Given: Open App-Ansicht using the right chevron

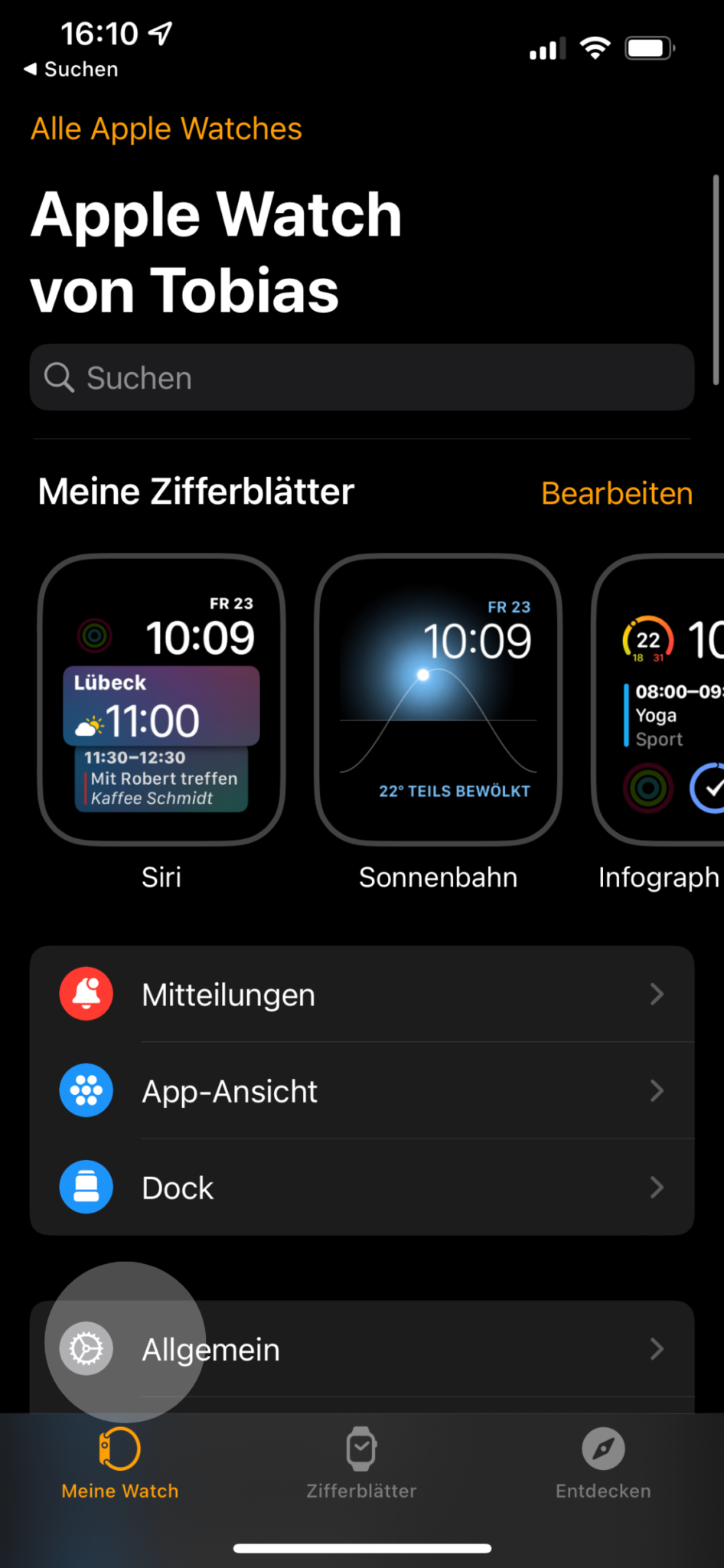Looking at the screenshot, I should [x=657, y=1090].
